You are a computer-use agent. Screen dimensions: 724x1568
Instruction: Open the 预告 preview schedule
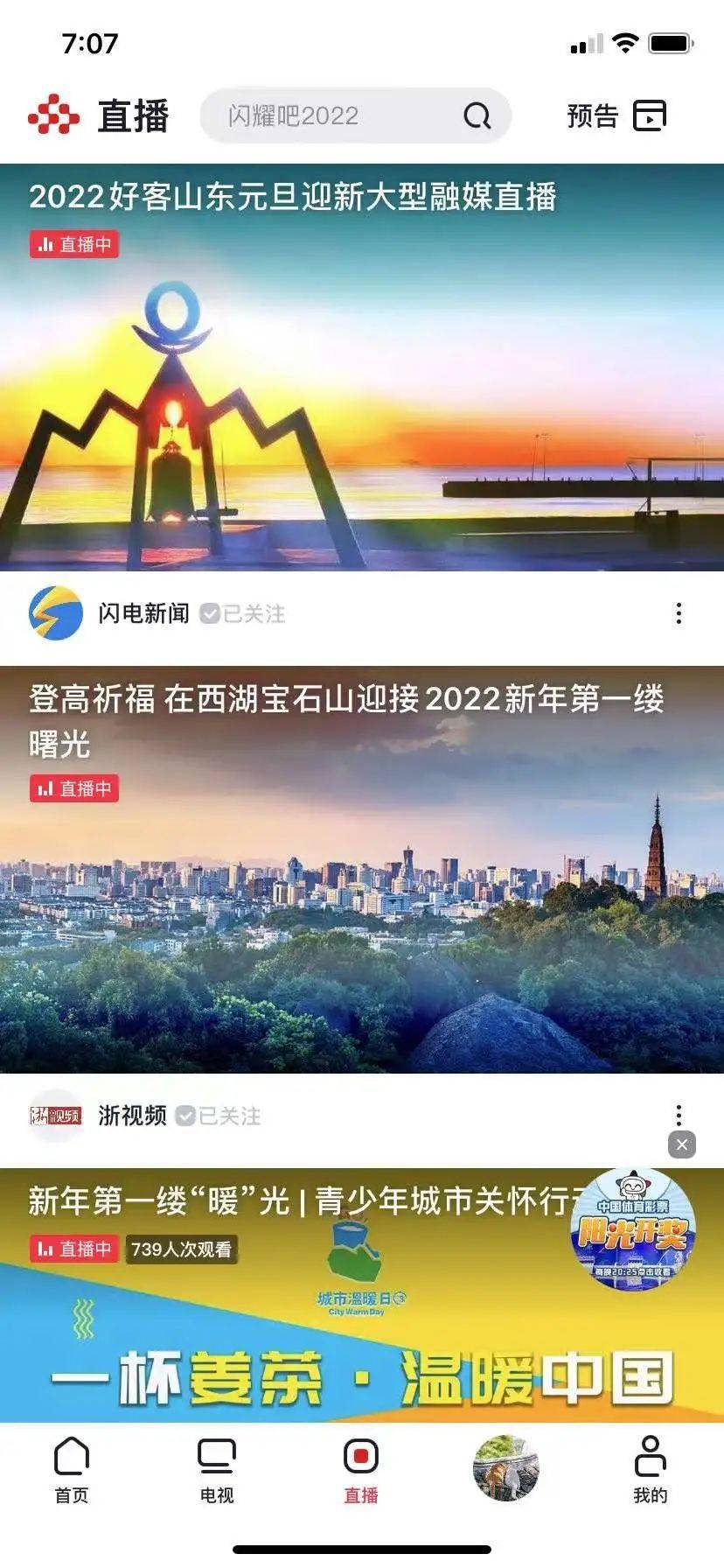617,115
